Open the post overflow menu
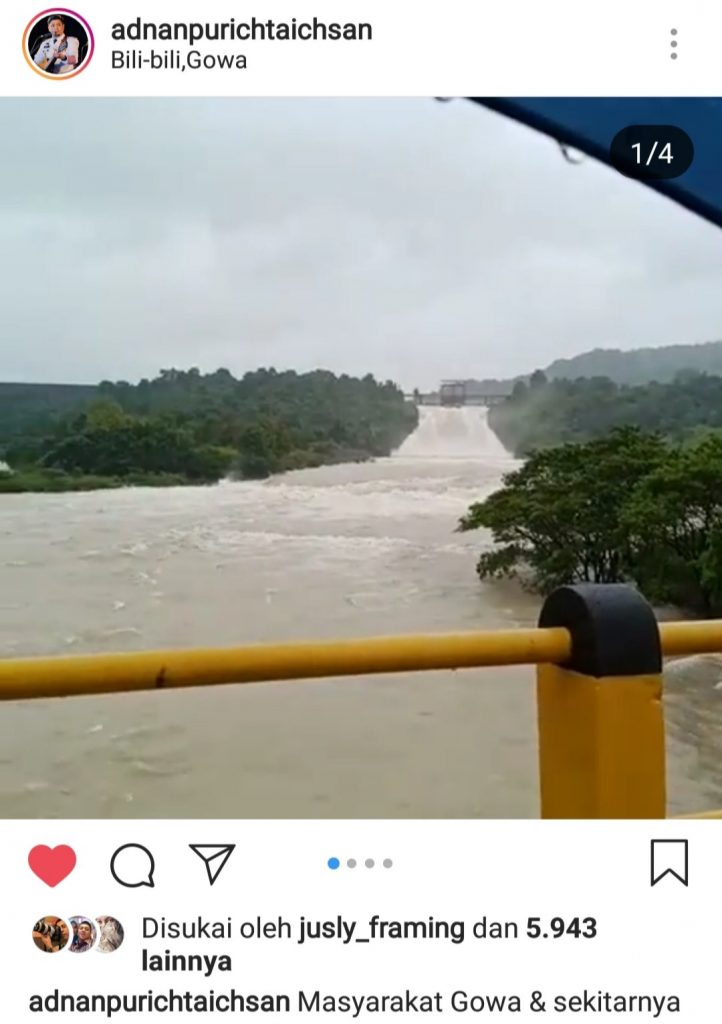The width and height of the screenshot is (722, 1024). [x=673, y=44]
